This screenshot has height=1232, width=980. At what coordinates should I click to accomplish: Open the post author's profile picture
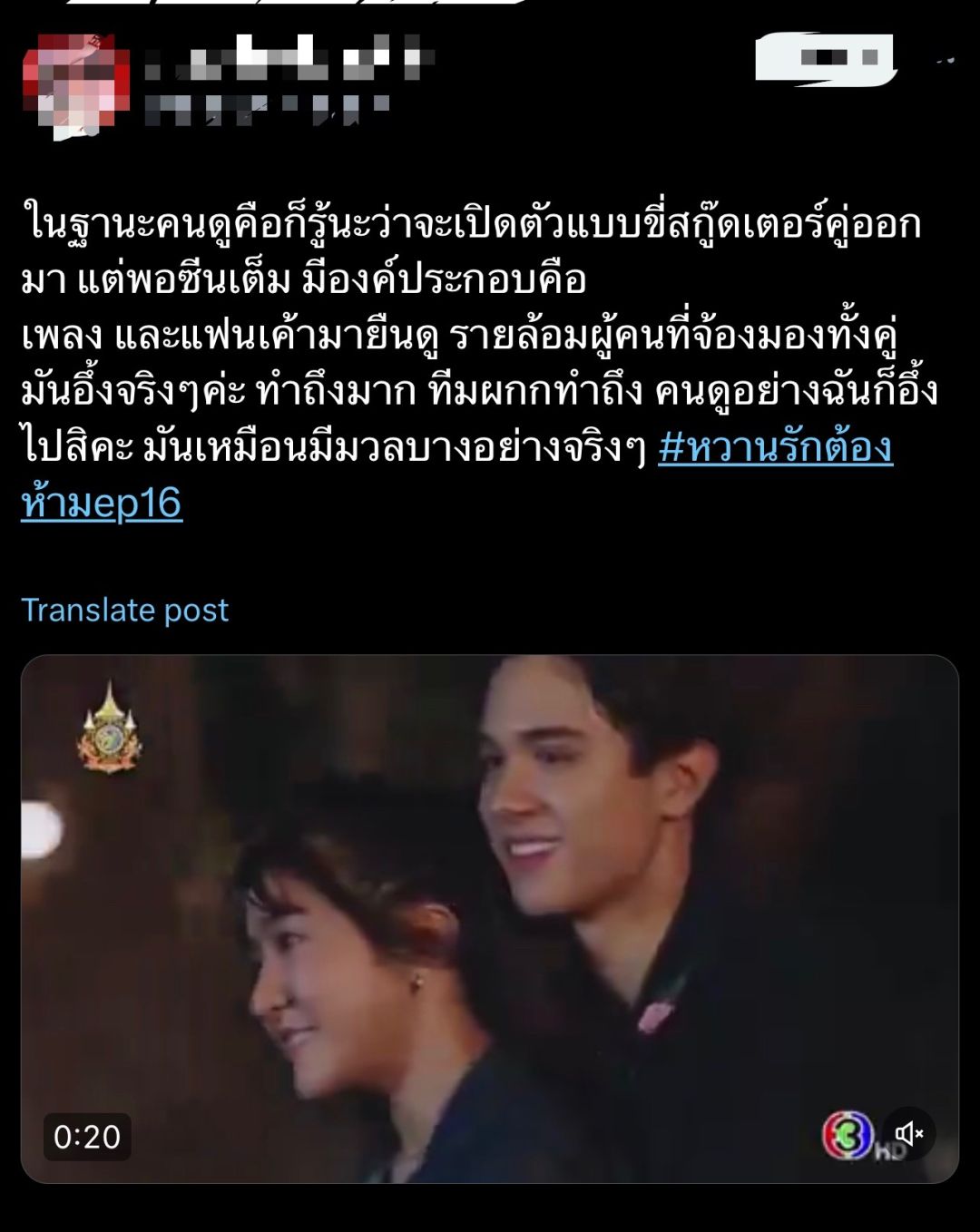(x=76, y=83)
